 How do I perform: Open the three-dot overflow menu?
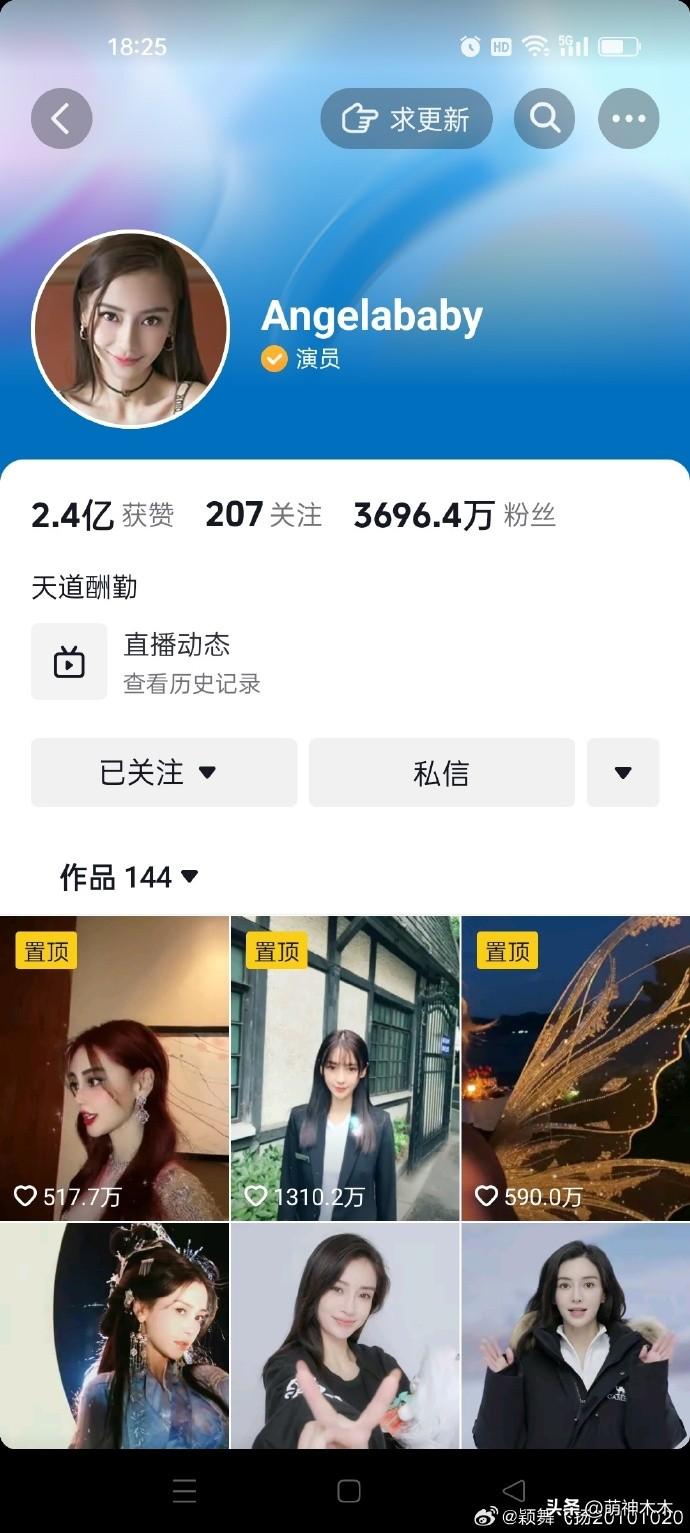point(628,119)
